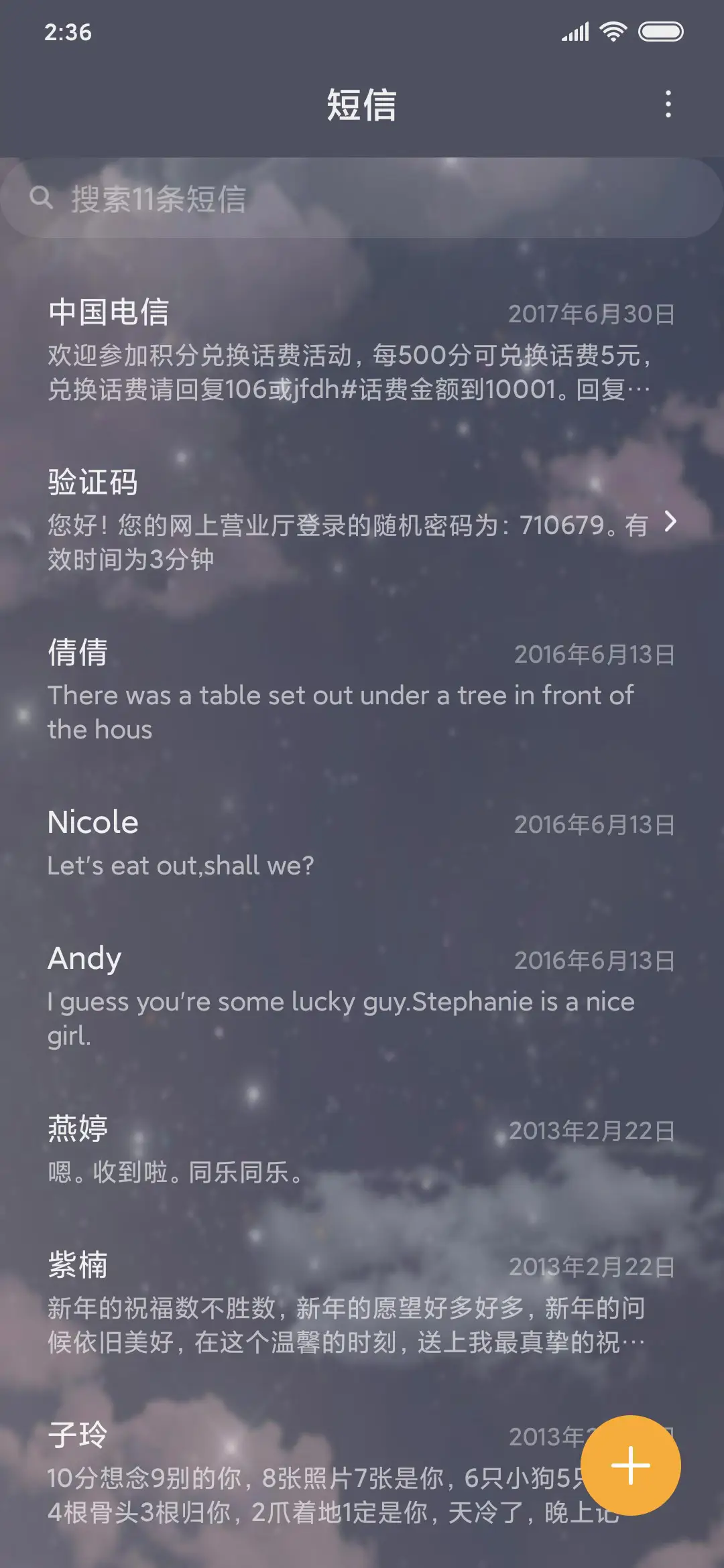Open the three-dot overflow menu
Screen dimensions: 724x1568
668,105
